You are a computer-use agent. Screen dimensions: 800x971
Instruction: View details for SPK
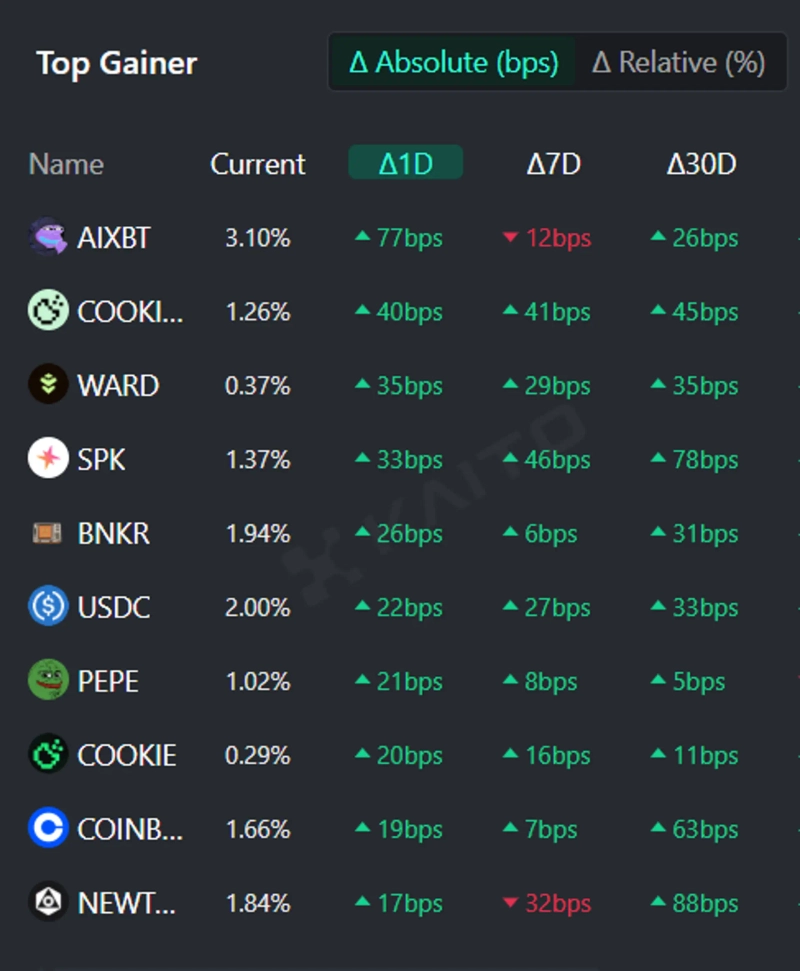coord(101,460)
